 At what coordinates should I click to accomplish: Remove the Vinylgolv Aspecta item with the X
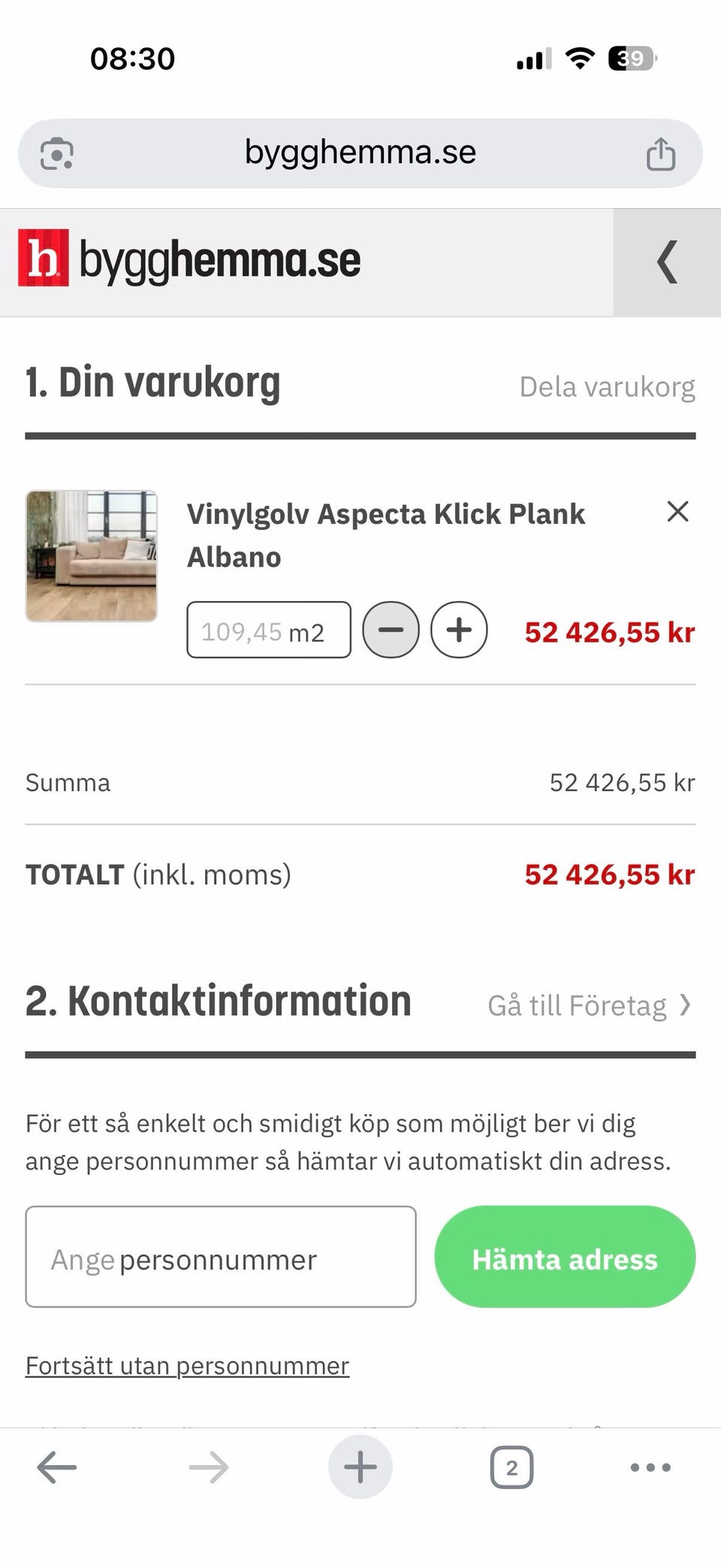tap(677, 511)
